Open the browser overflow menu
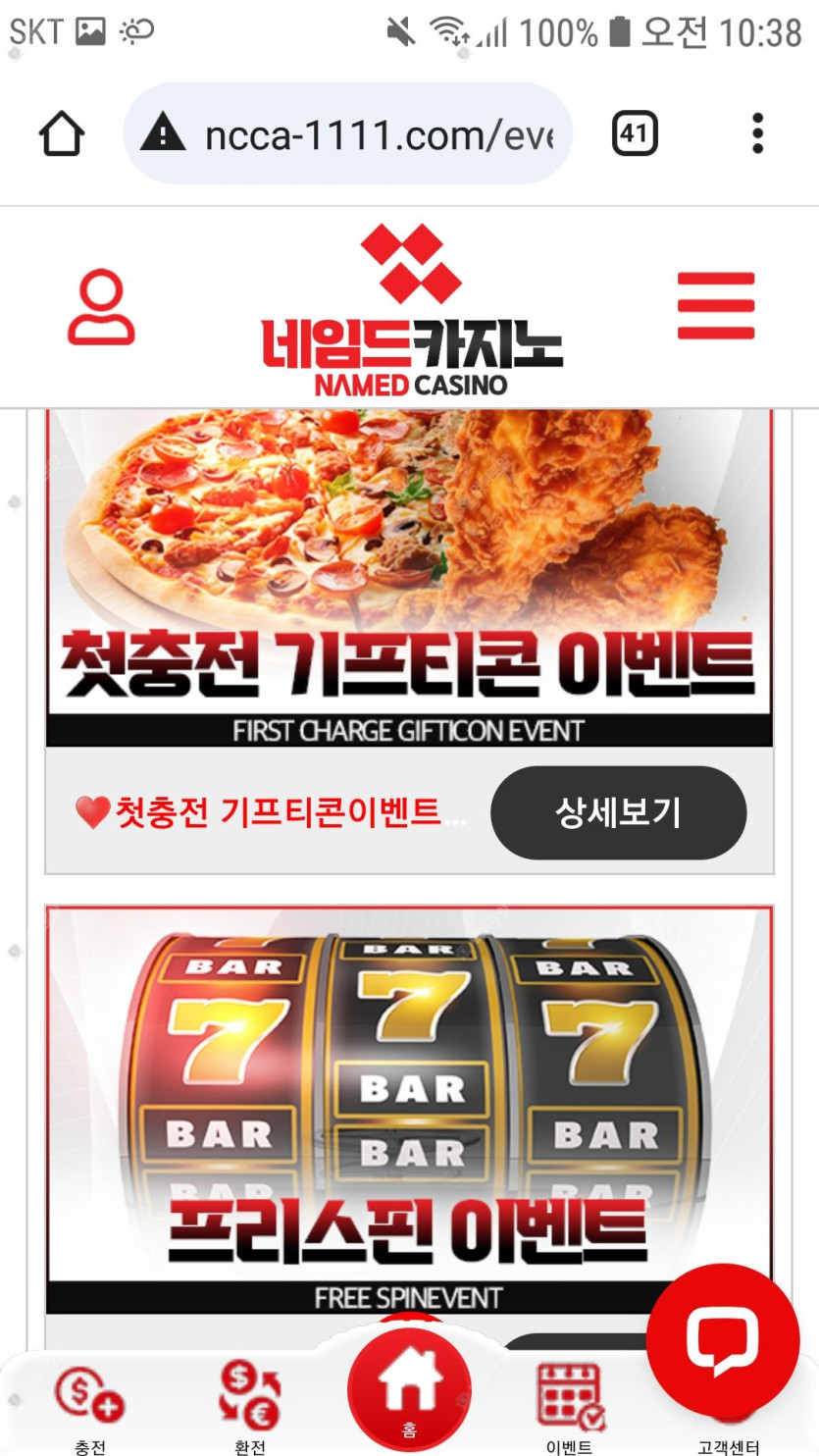819x1456 pixels. pos(757,133)
